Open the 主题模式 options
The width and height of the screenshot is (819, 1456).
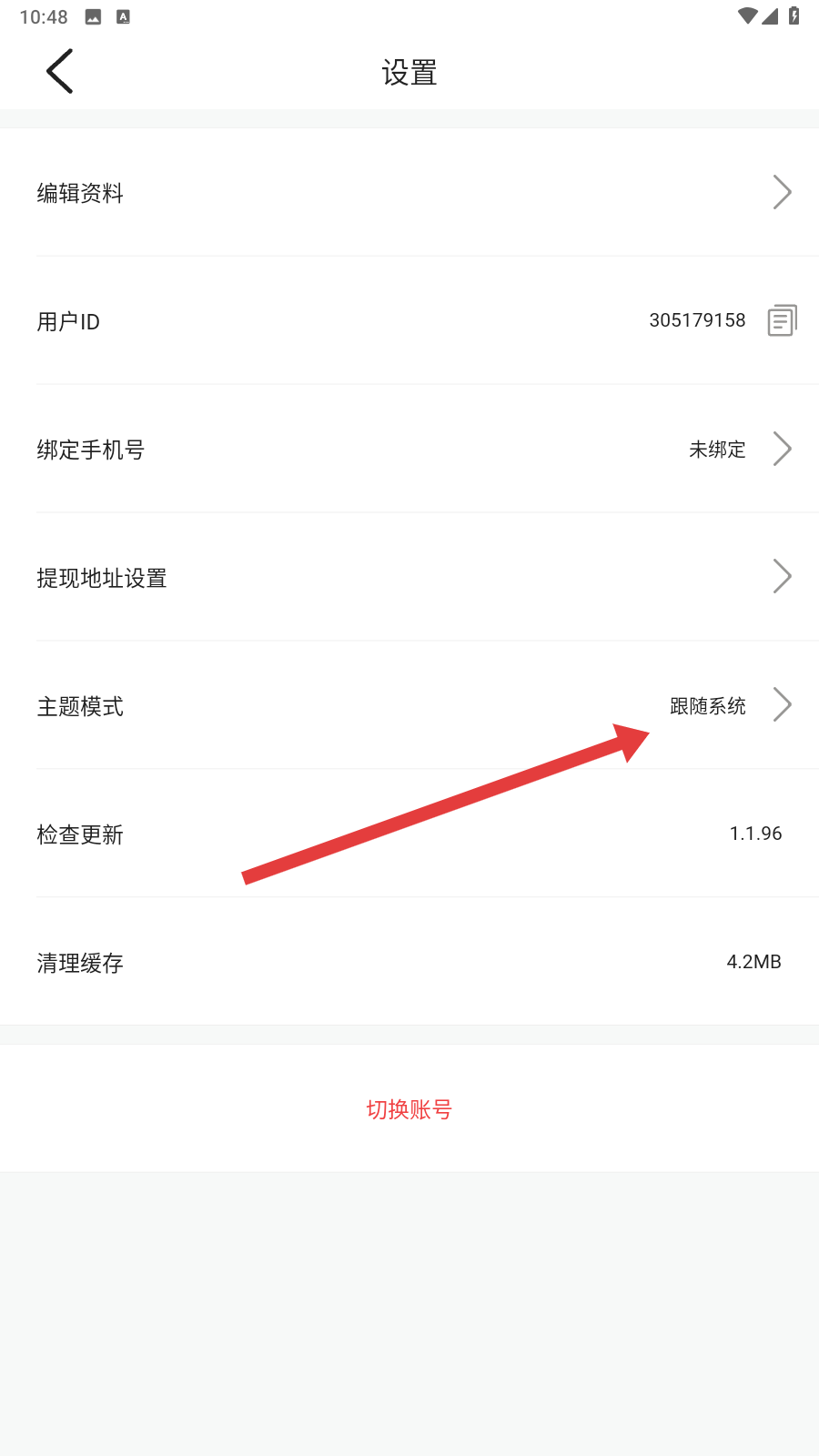point(783,704)
